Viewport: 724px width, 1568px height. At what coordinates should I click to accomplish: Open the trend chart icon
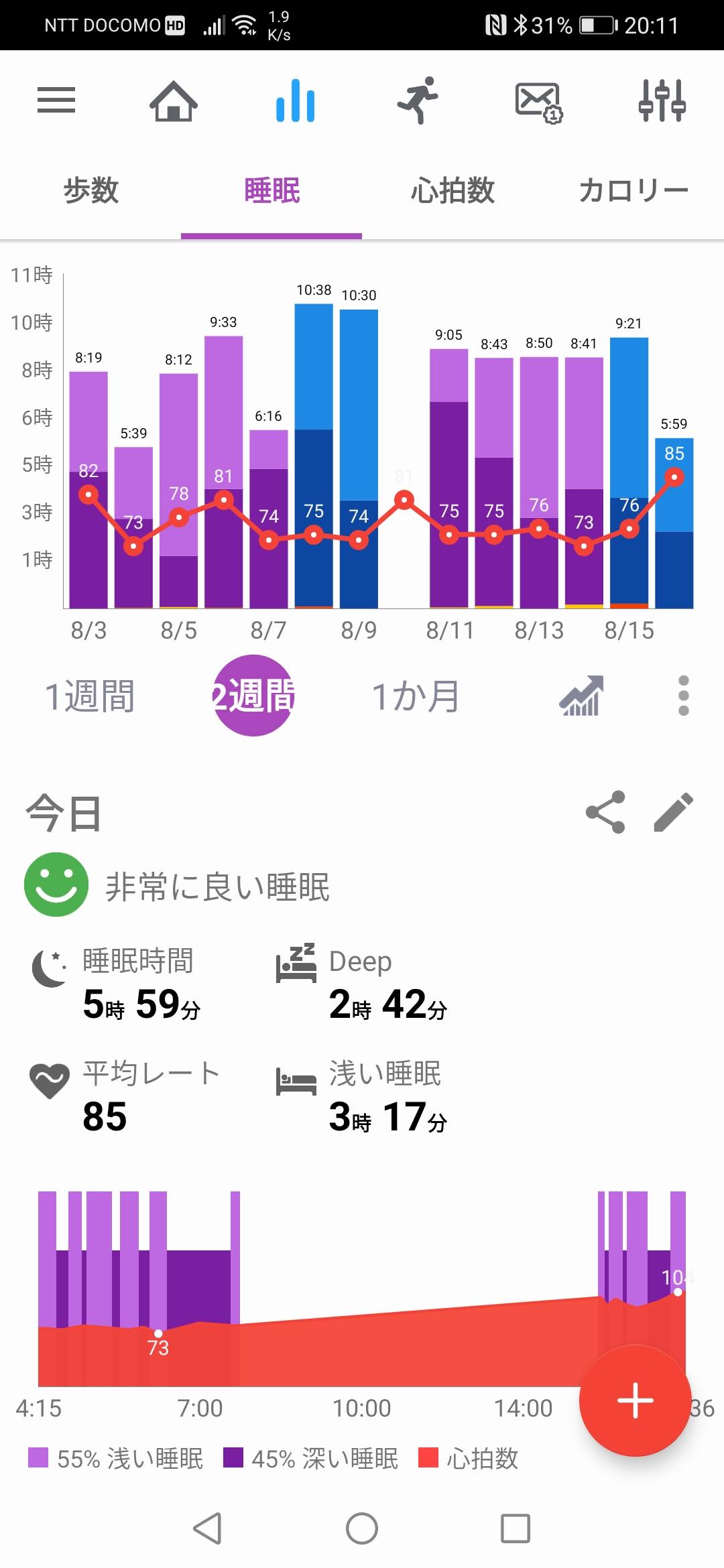(581, 696)
